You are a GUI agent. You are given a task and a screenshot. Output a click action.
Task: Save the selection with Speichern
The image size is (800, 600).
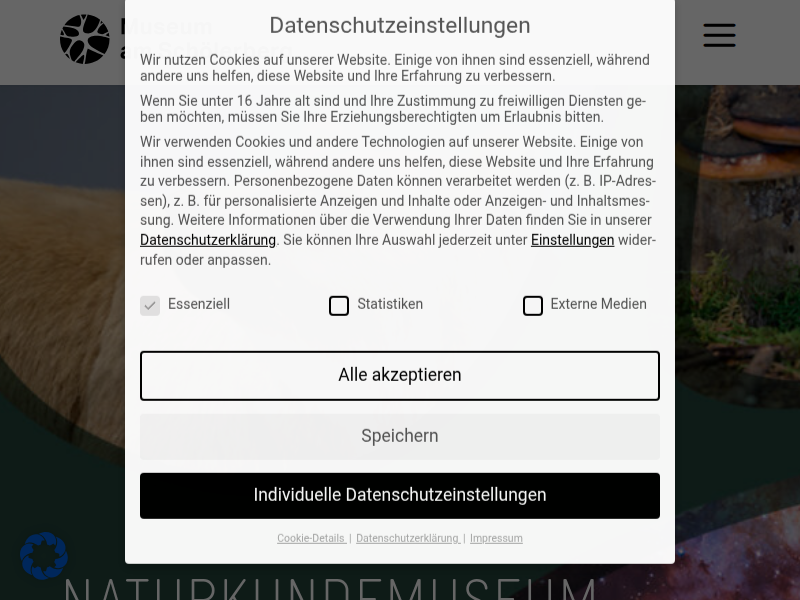(x=399, y=436)
